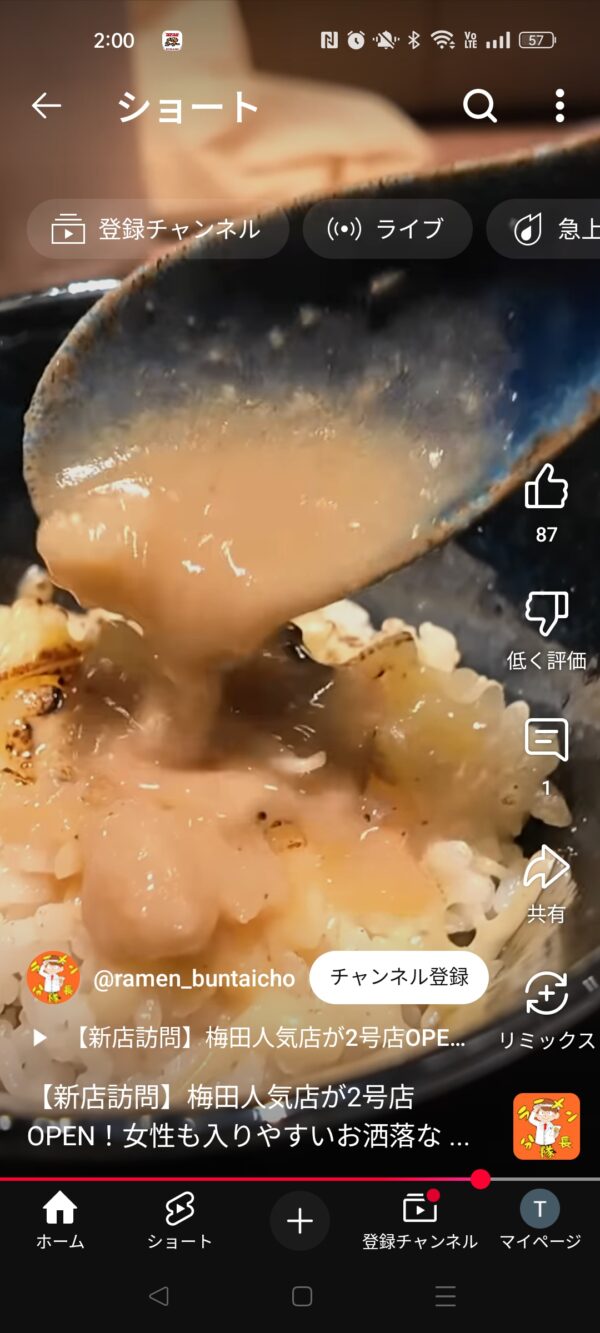Create new content with the plus button

pos(300,1220)
